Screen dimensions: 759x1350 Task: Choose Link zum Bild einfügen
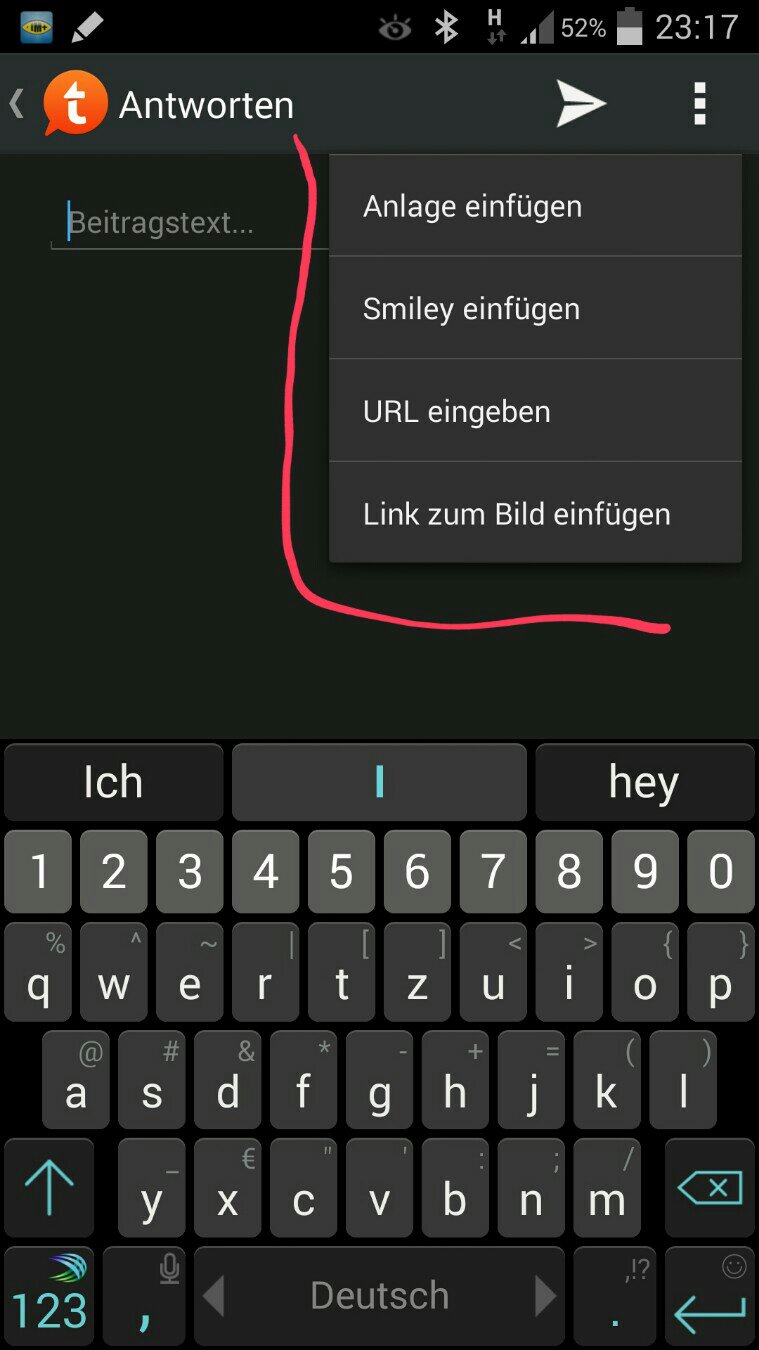click(x=535, y=514)
